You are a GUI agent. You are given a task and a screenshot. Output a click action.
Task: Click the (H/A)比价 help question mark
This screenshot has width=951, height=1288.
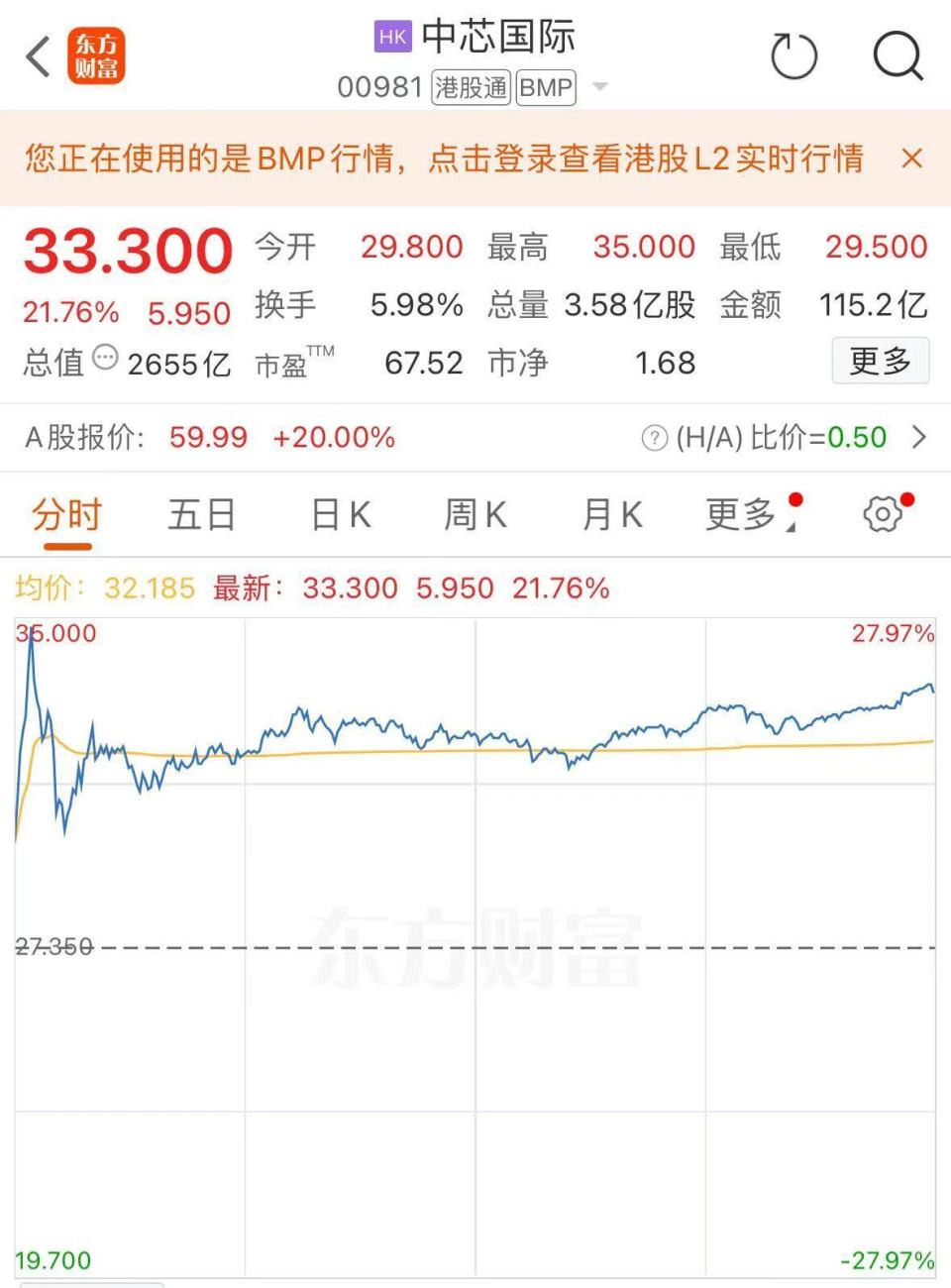[x=653, y=438]
